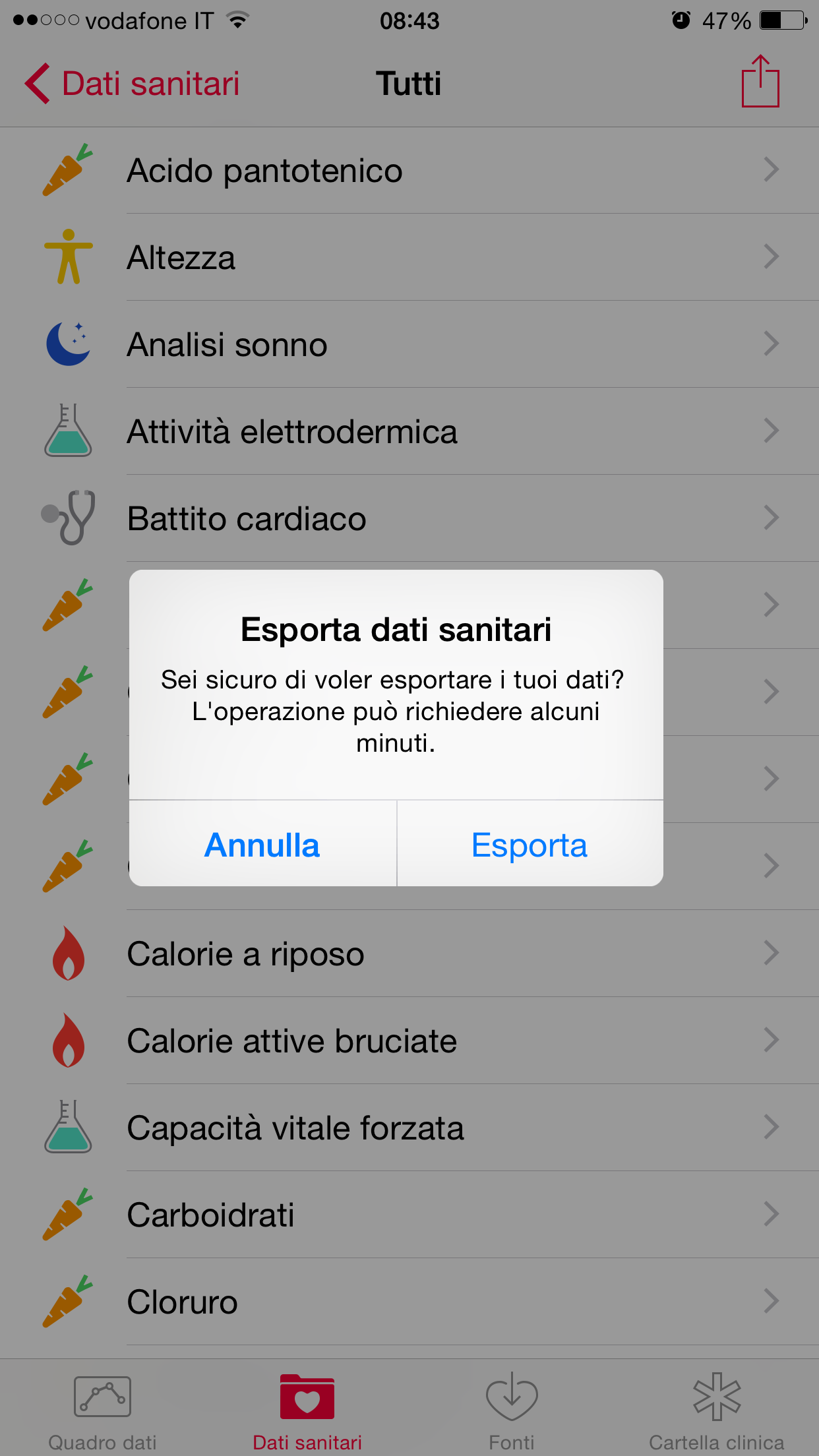Open Battito cardiaco details
Viewport: 819px width, 1456px height.
[409, 518]
